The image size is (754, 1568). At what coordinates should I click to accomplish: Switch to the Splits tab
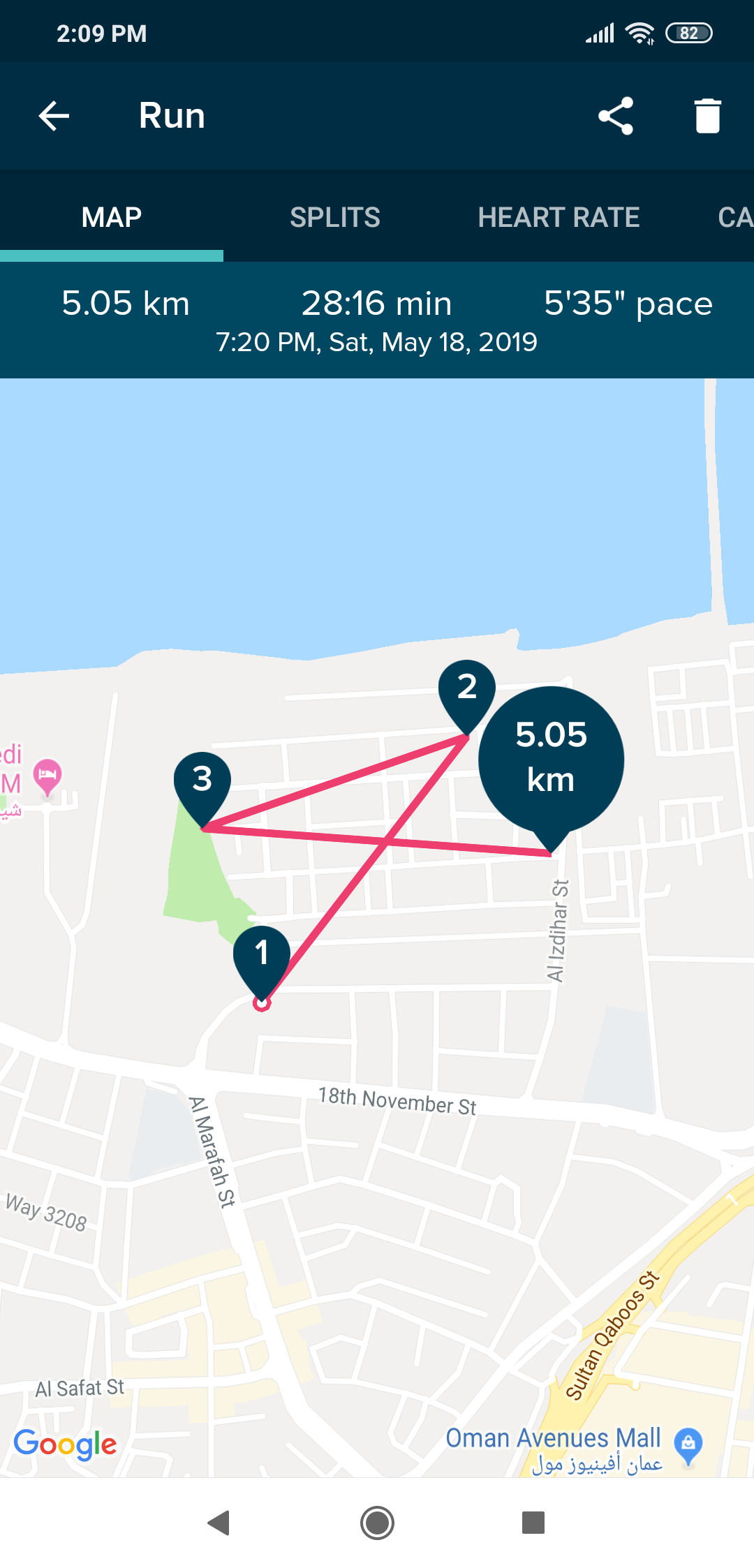tap(334, 218)
